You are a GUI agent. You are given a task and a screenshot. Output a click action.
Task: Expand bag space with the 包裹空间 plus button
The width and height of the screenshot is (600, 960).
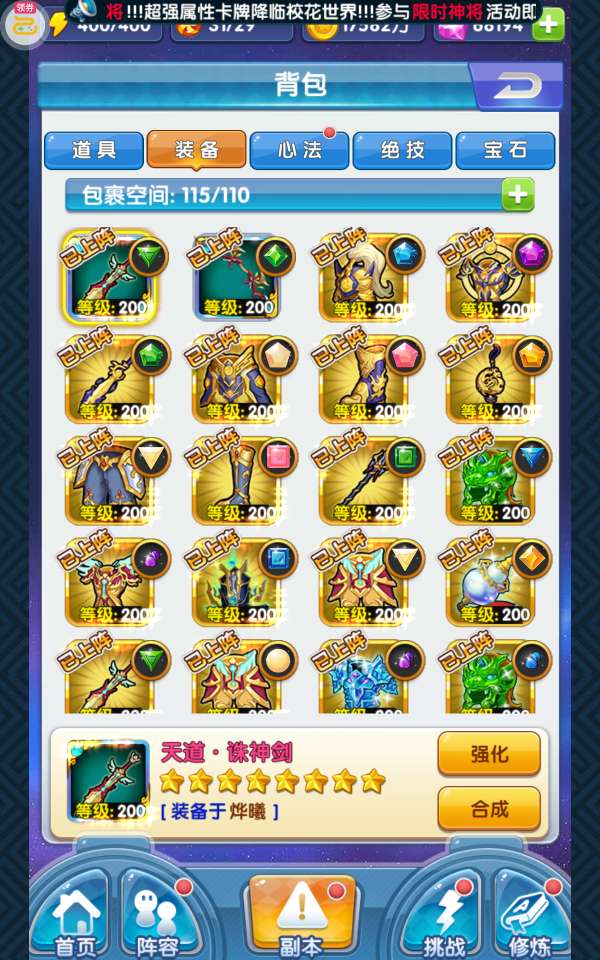pos(517,195)
